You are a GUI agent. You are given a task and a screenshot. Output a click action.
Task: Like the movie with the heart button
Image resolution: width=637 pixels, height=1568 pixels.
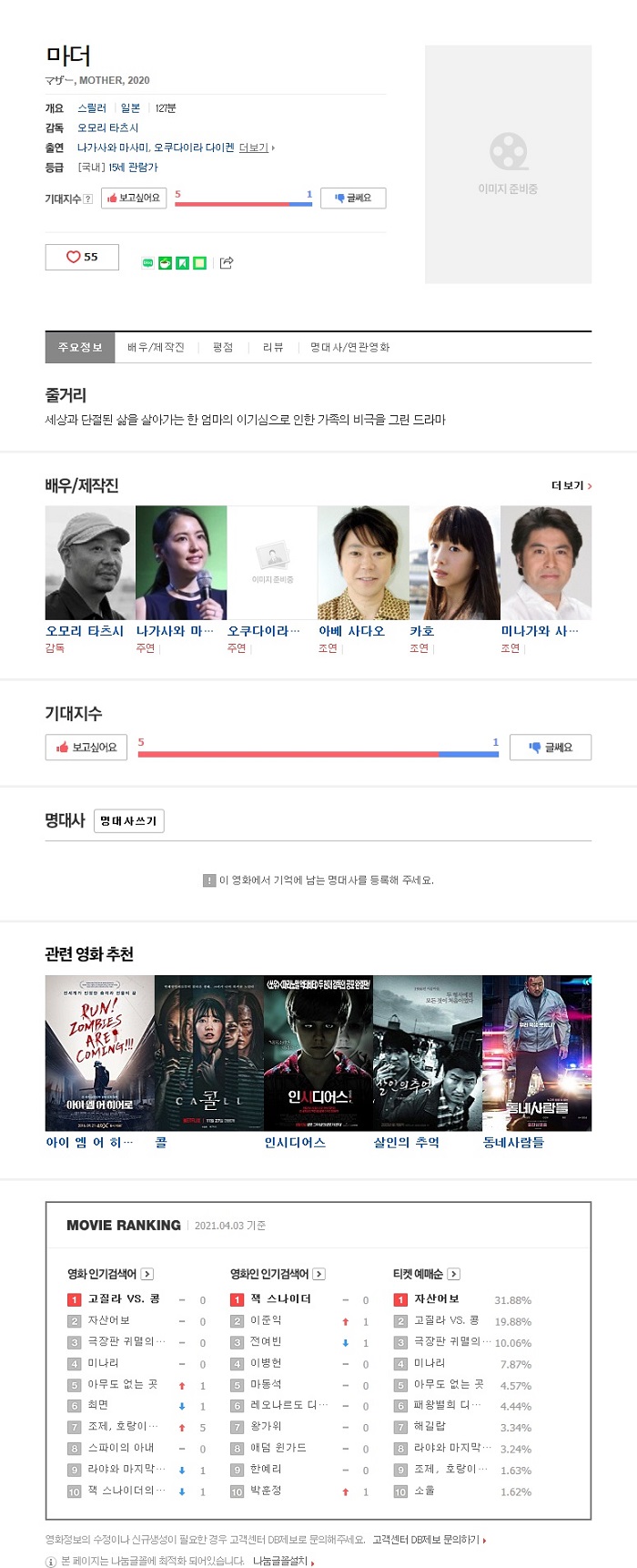(82, 257)
